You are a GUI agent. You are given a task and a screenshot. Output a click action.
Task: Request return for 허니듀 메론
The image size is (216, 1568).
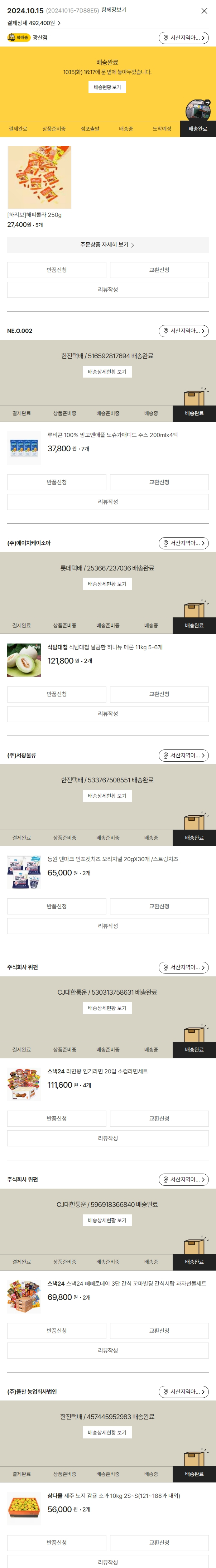pyautogui.click(x=57, y=694)
